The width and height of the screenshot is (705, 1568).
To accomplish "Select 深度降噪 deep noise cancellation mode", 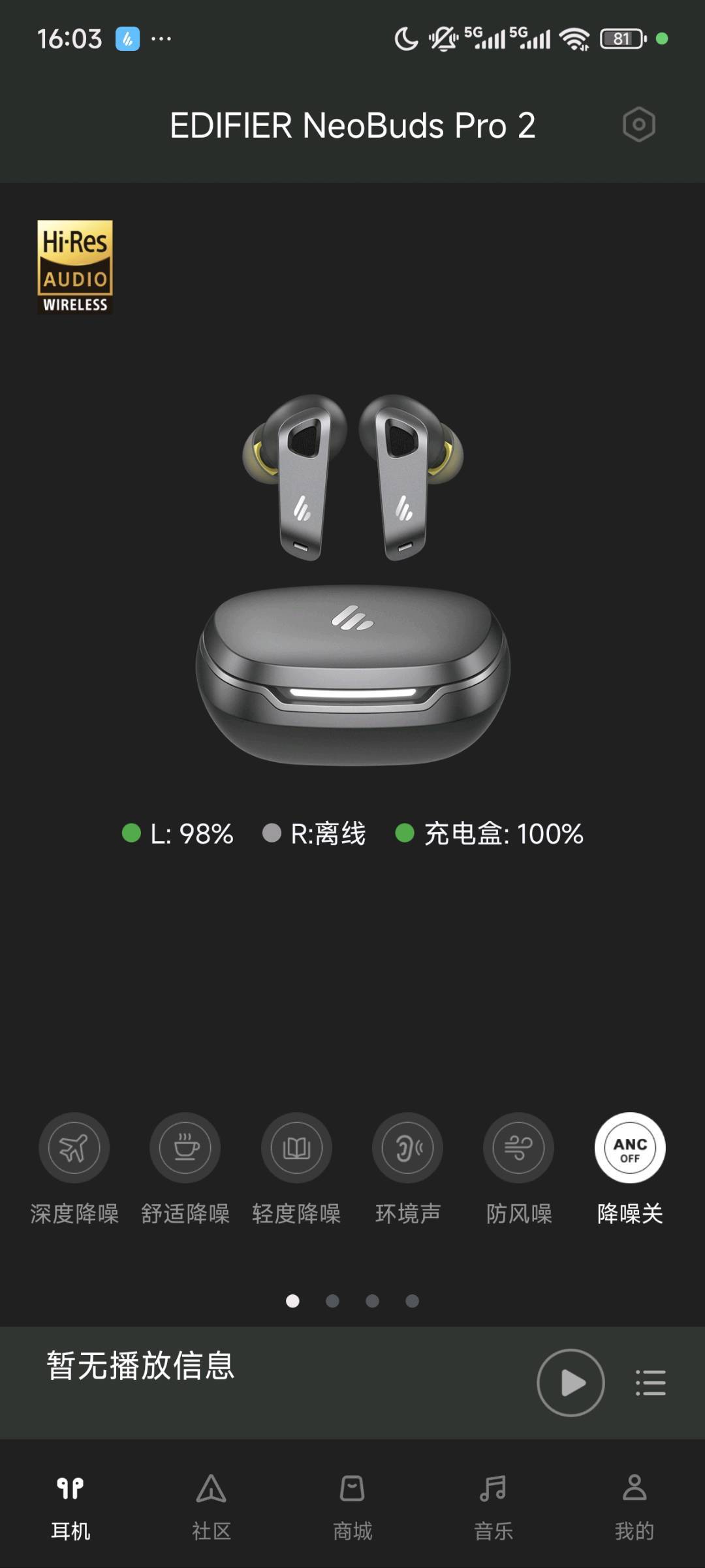I will (x=74, y=1148).
